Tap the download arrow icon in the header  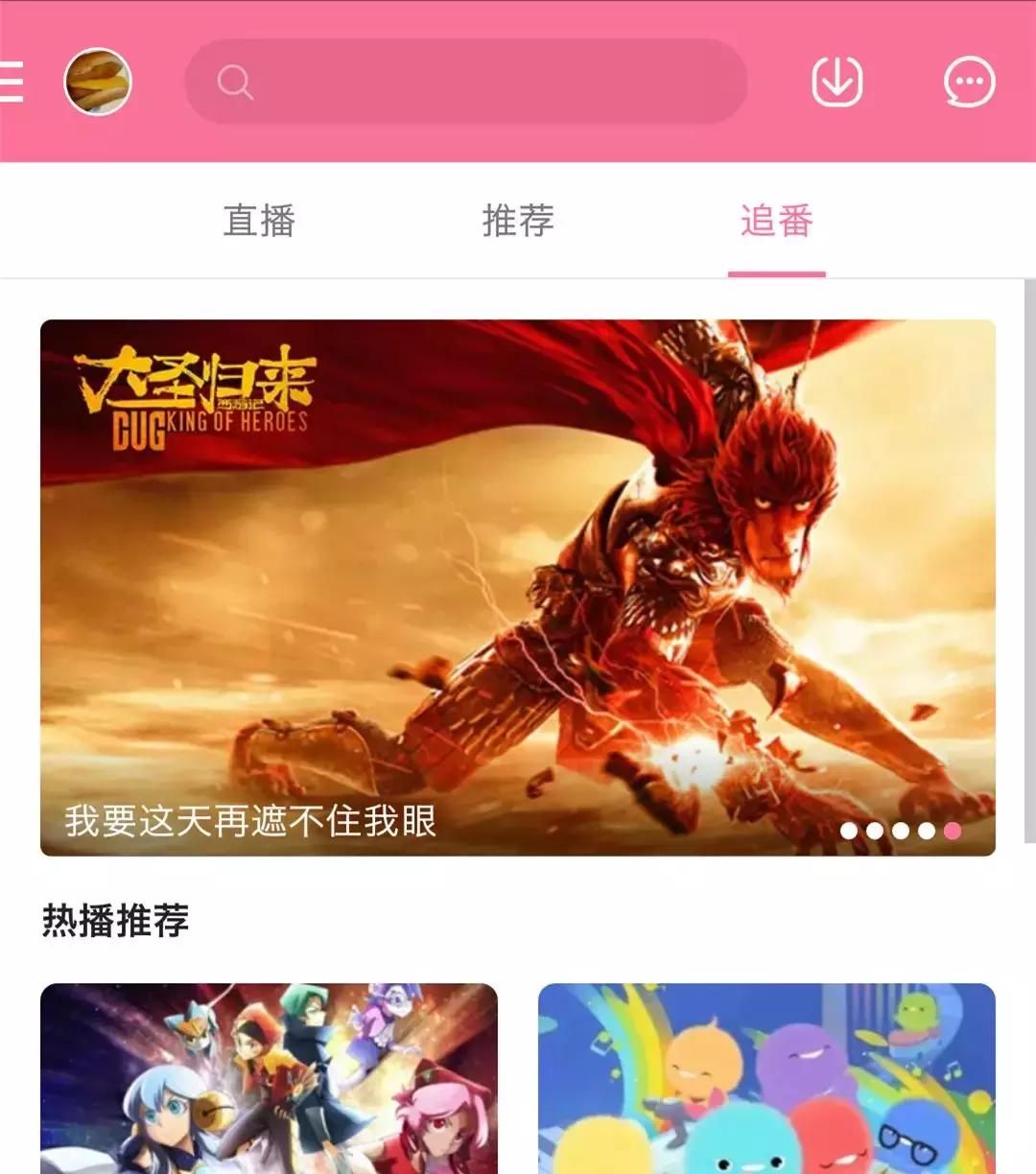pos(836,83)
